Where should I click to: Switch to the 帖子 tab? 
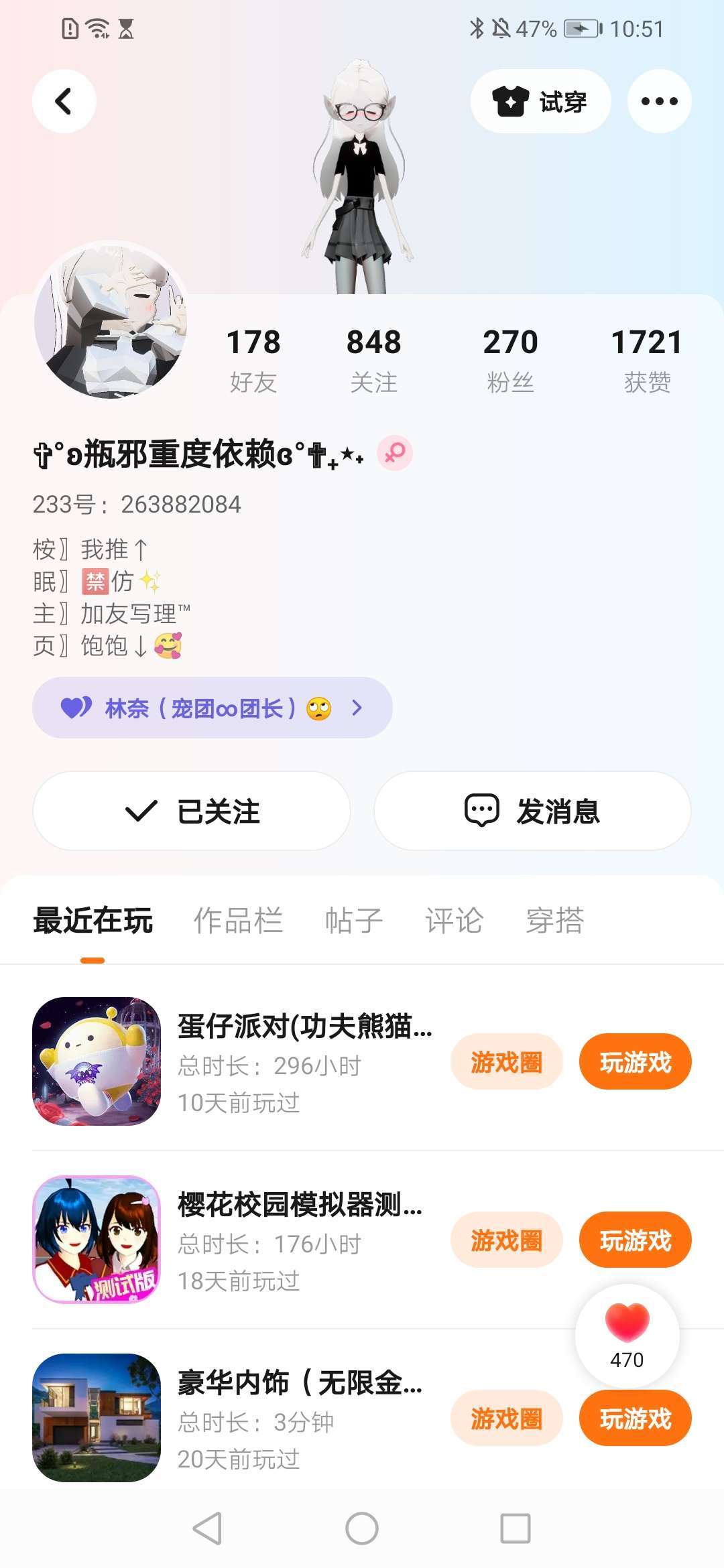(353, 921)
